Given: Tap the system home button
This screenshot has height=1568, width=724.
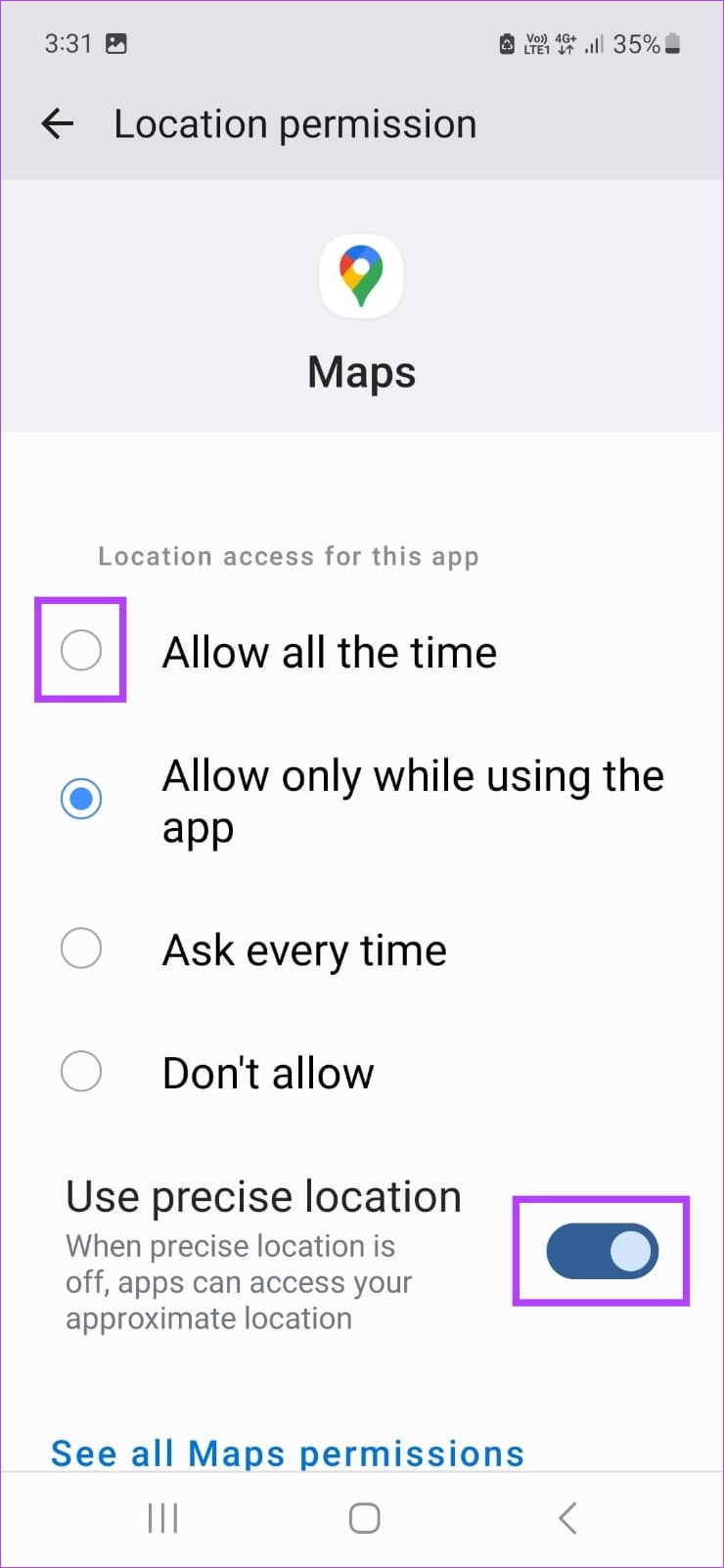Looking at the screenshot, I should 364,1518.
